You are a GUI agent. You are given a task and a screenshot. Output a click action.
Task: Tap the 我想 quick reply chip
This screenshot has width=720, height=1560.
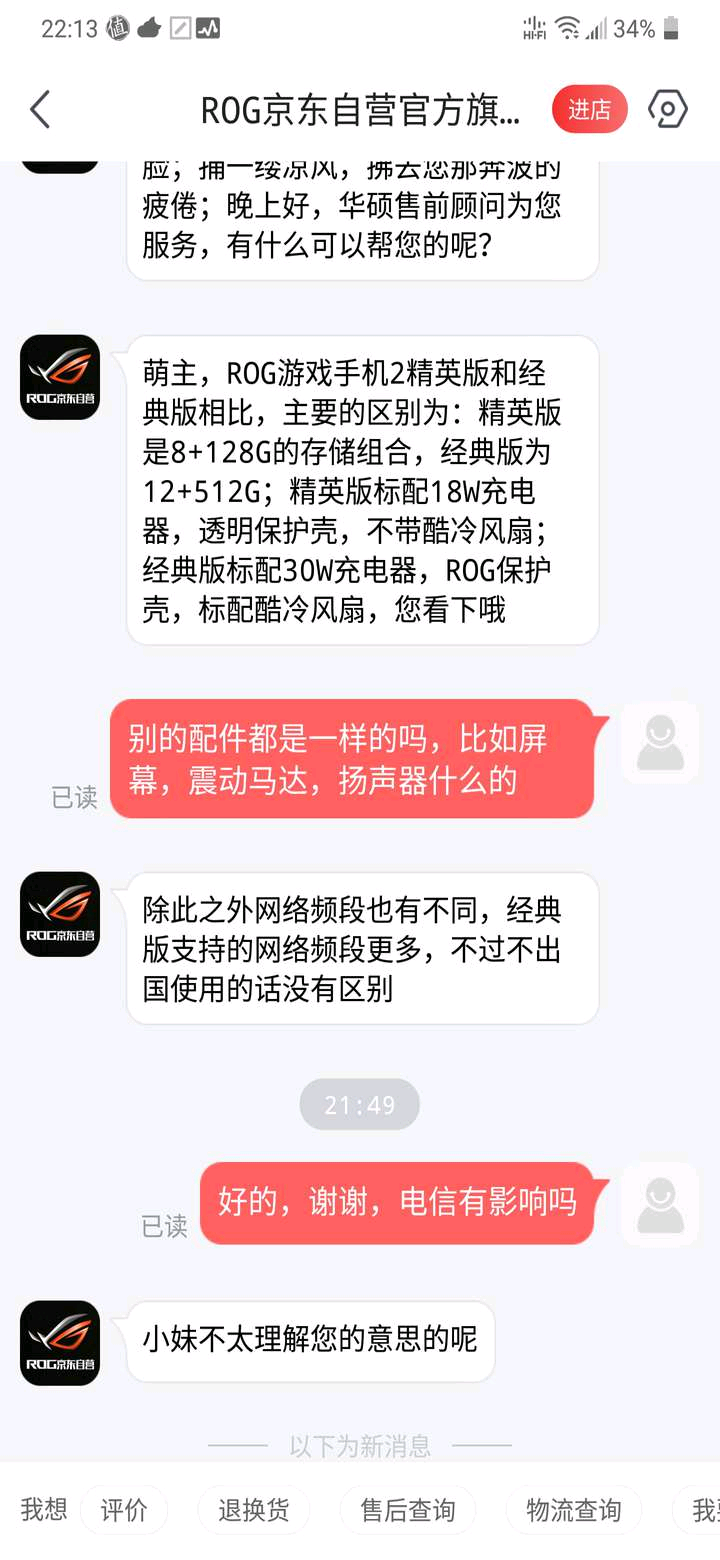click(x=42, y=1510)
